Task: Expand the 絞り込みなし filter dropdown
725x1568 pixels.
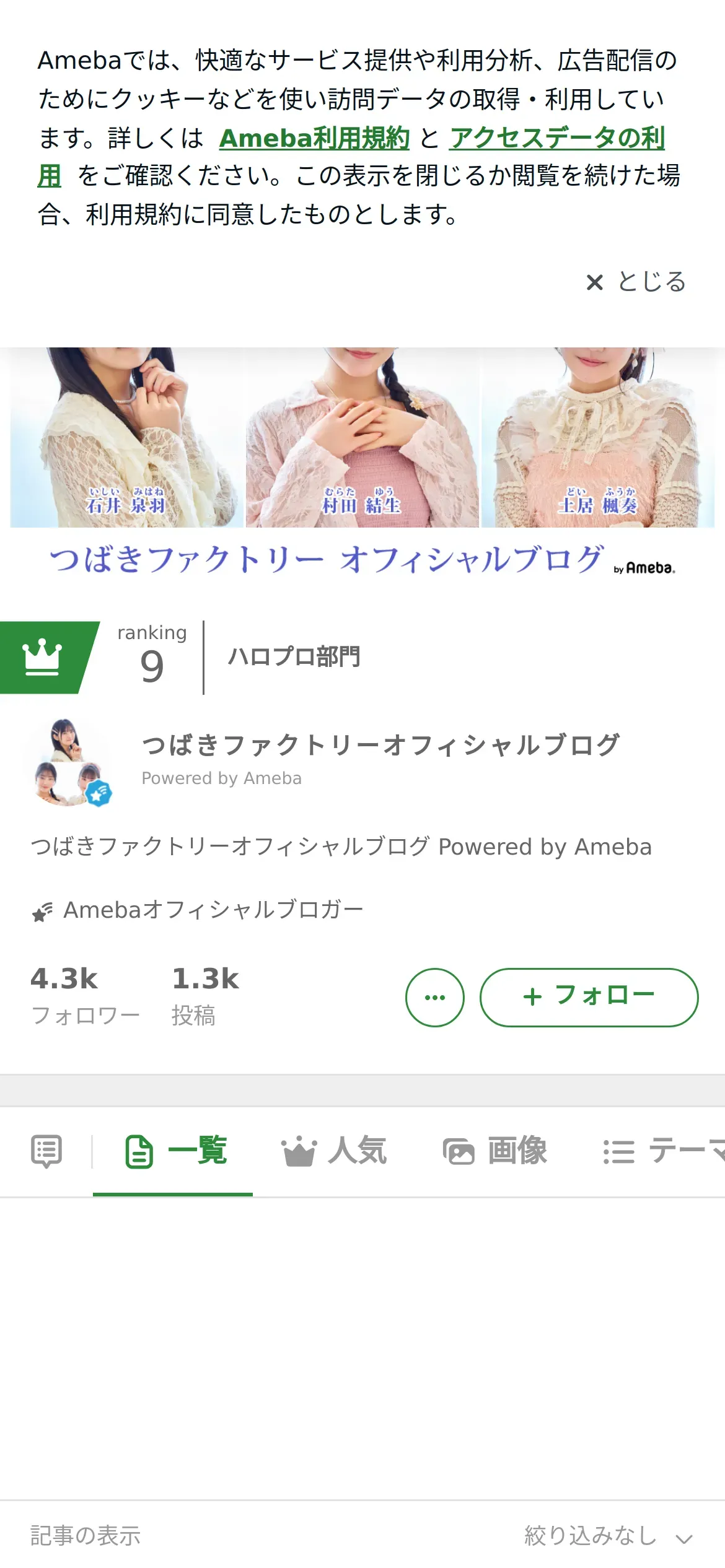Action: coord(609,1536)
